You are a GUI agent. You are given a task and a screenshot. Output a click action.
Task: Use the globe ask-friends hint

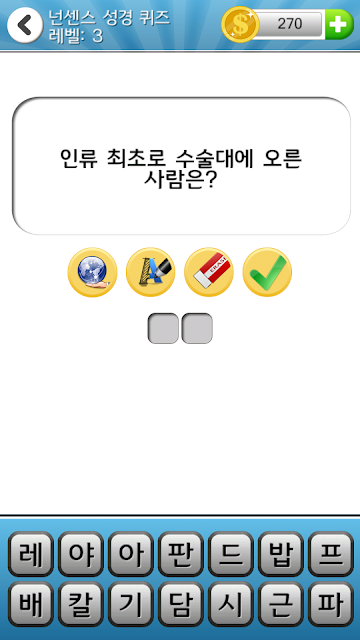[92, 272]
